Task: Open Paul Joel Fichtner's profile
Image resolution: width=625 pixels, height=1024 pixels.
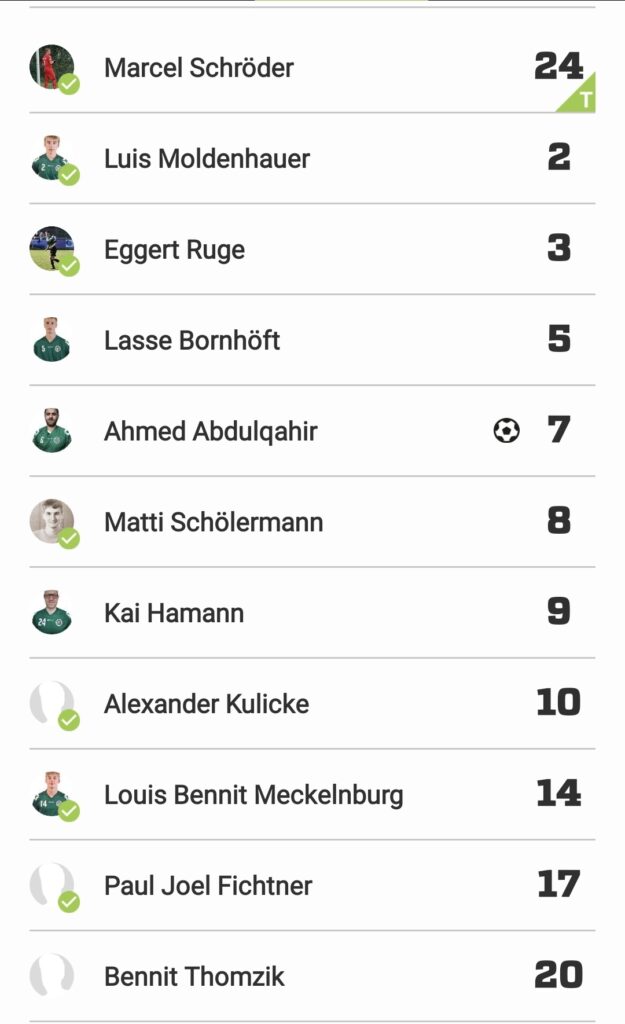Action: coord(312,885)
